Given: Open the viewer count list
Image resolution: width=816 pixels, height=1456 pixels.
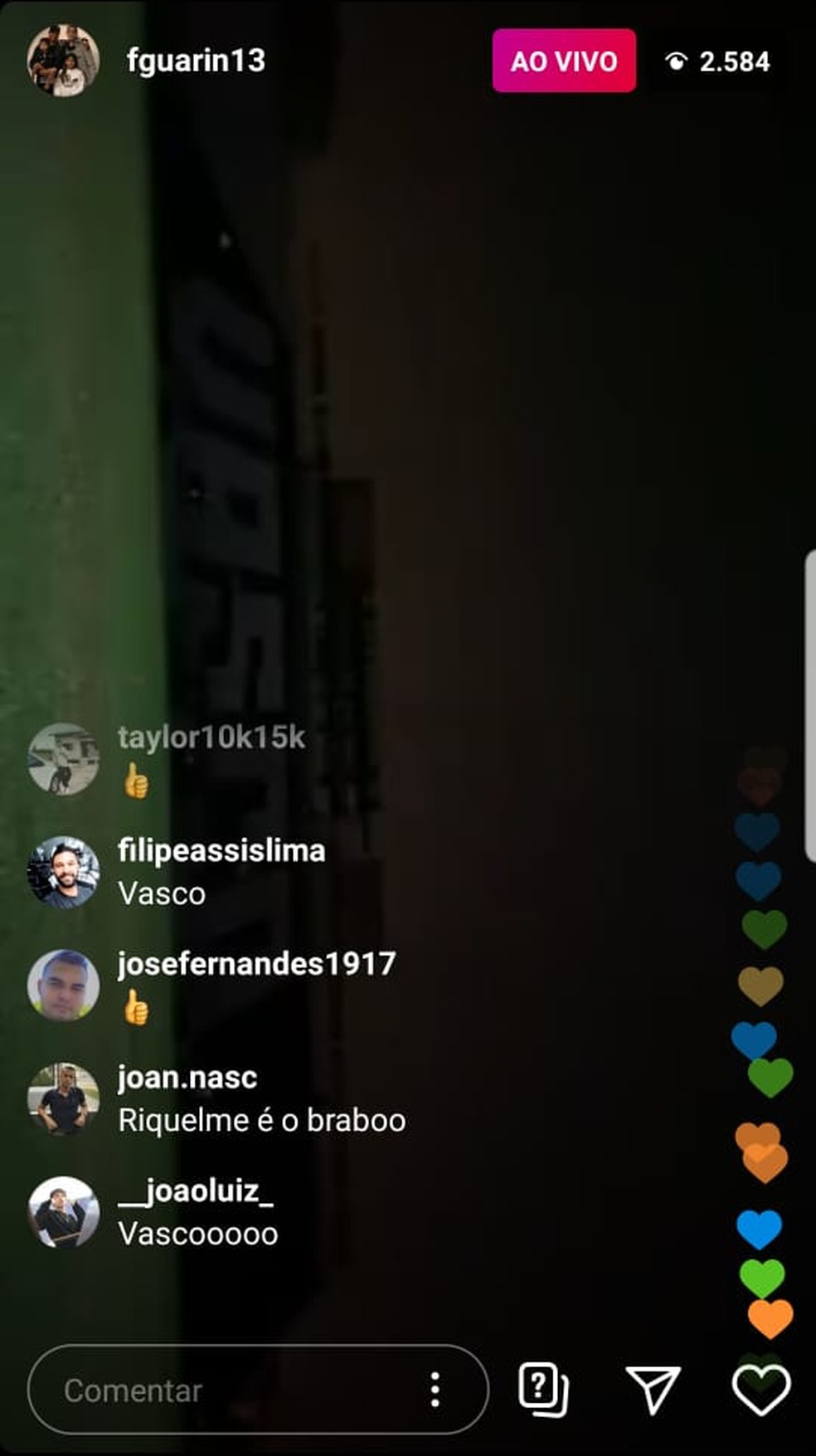Looking at the screenshot, I should coord(718,61).
